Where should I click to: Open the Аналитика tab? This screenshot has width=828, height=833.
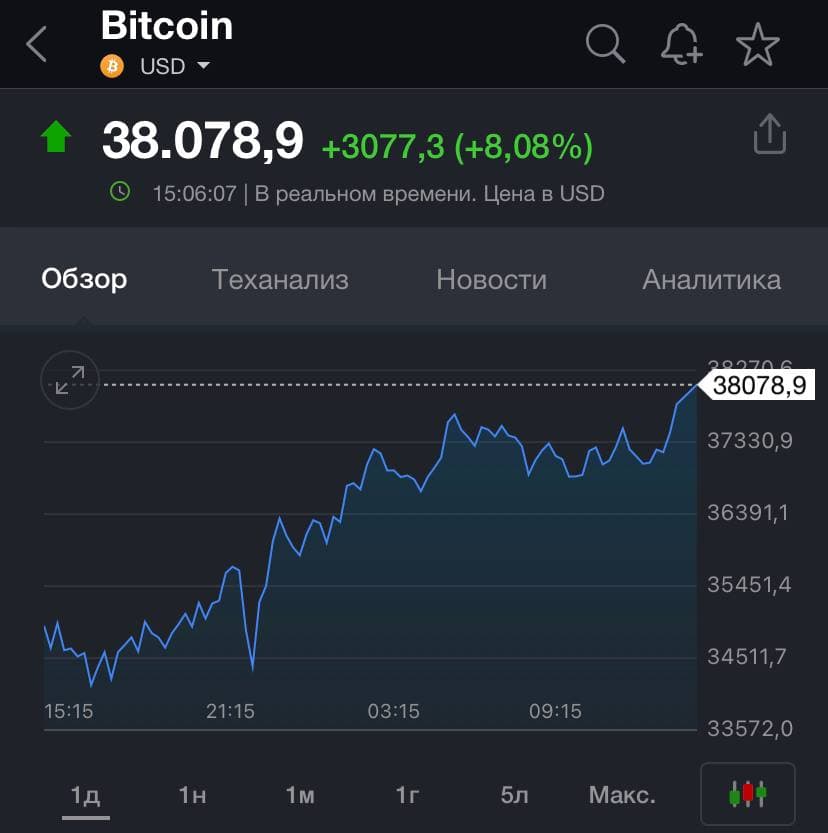[x=711, y=279]
